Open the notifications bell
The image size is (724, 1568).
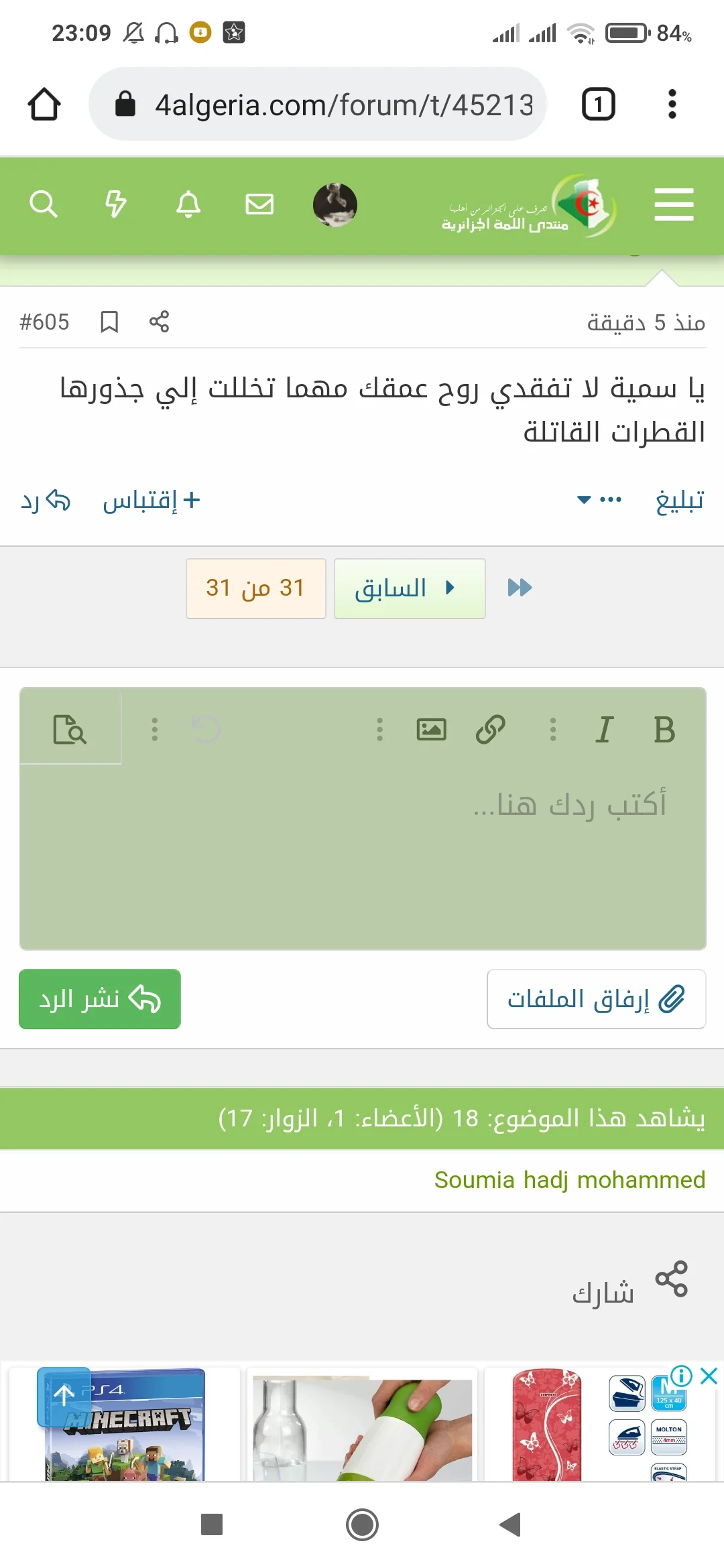[x=188, y=204]
